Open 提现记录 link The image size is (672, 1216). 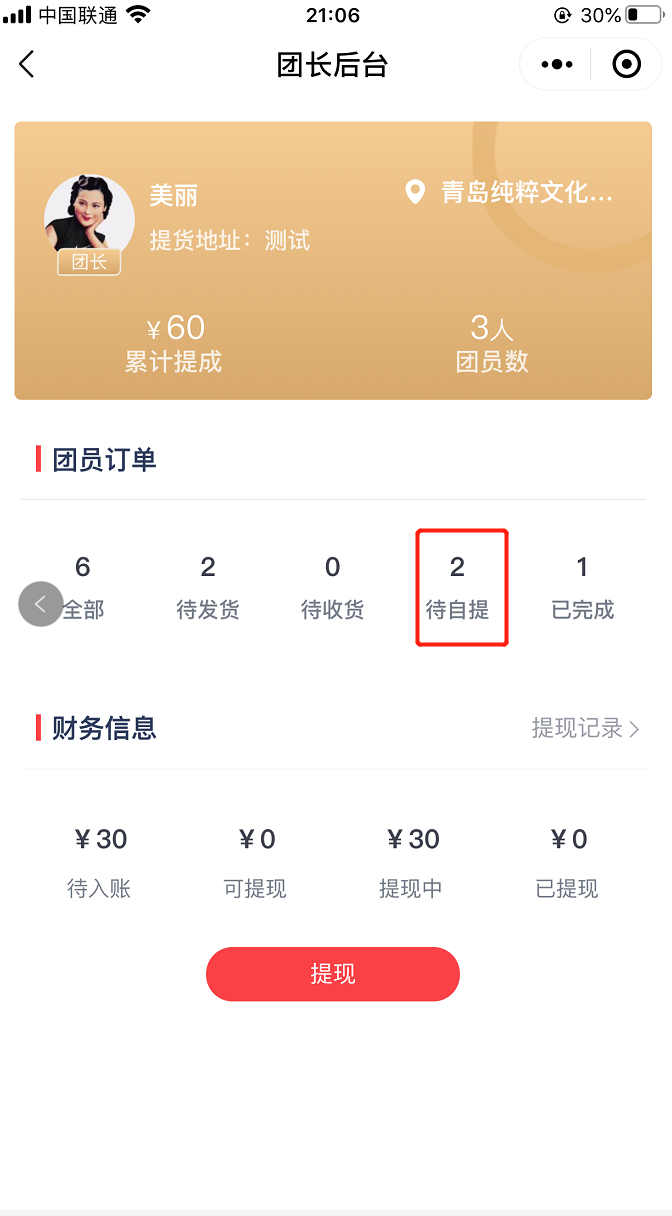pos(586,728)
